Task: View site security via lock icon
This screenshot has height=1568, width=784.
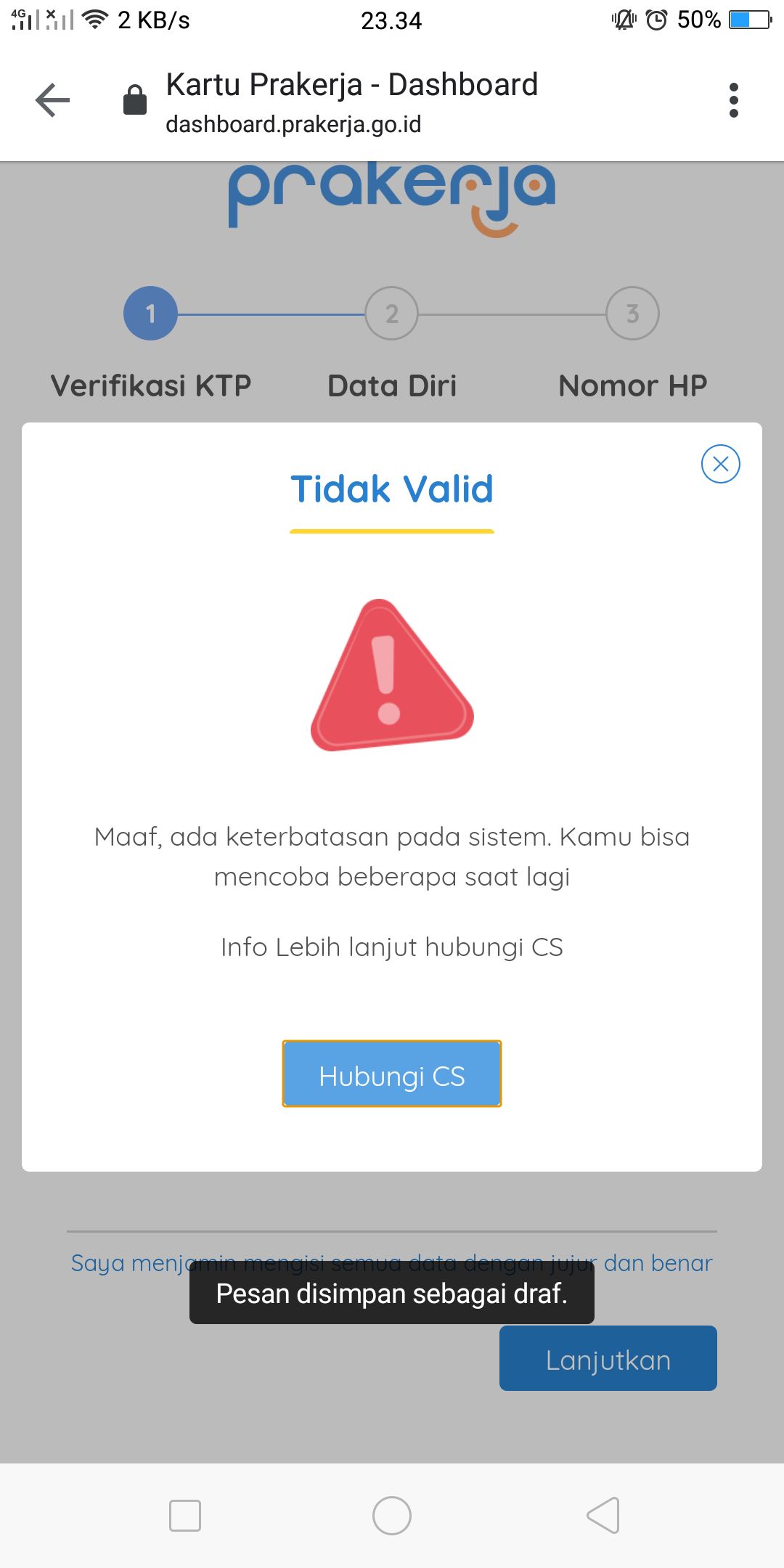Action: [135, 100]
